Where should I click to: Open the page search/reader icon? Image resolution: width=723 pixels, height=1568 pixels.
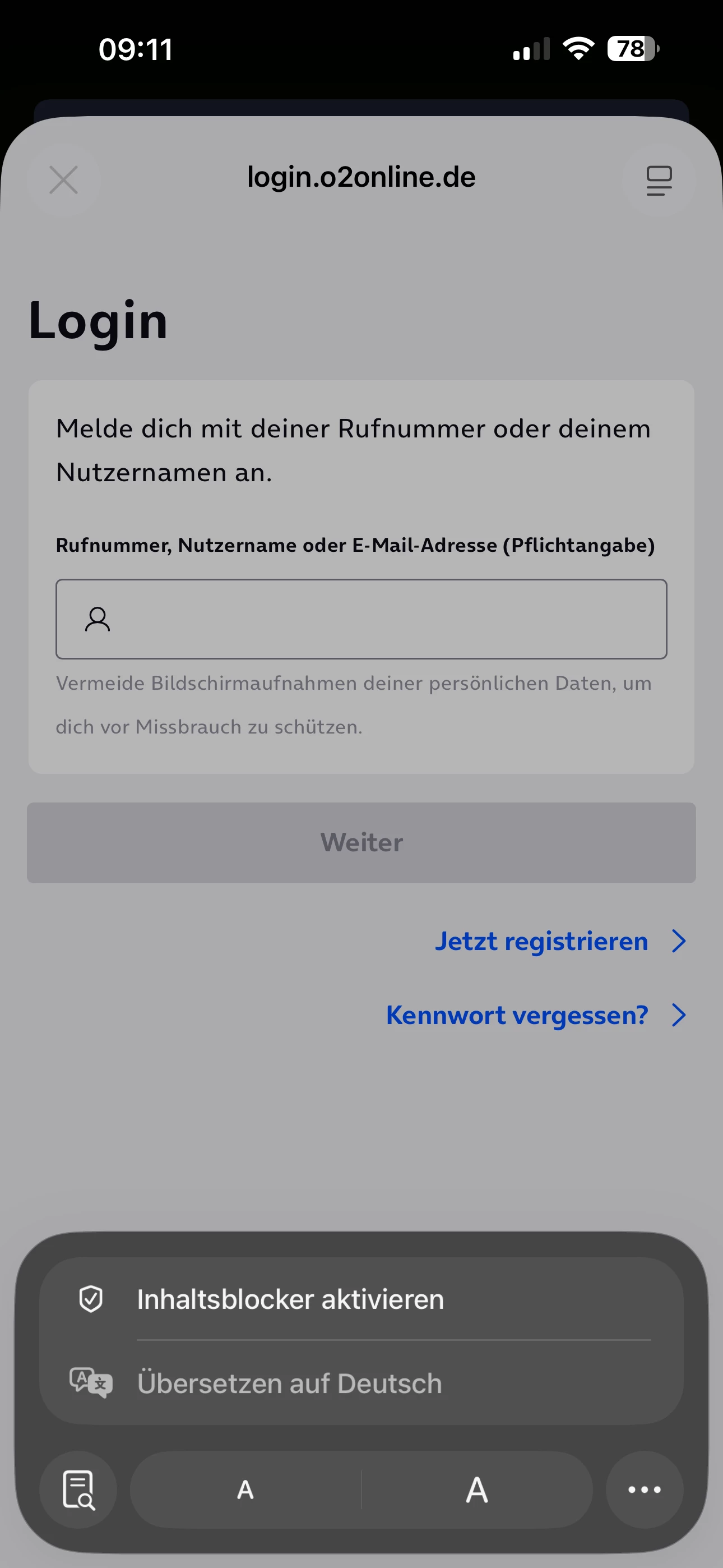tap(78, 1489)
